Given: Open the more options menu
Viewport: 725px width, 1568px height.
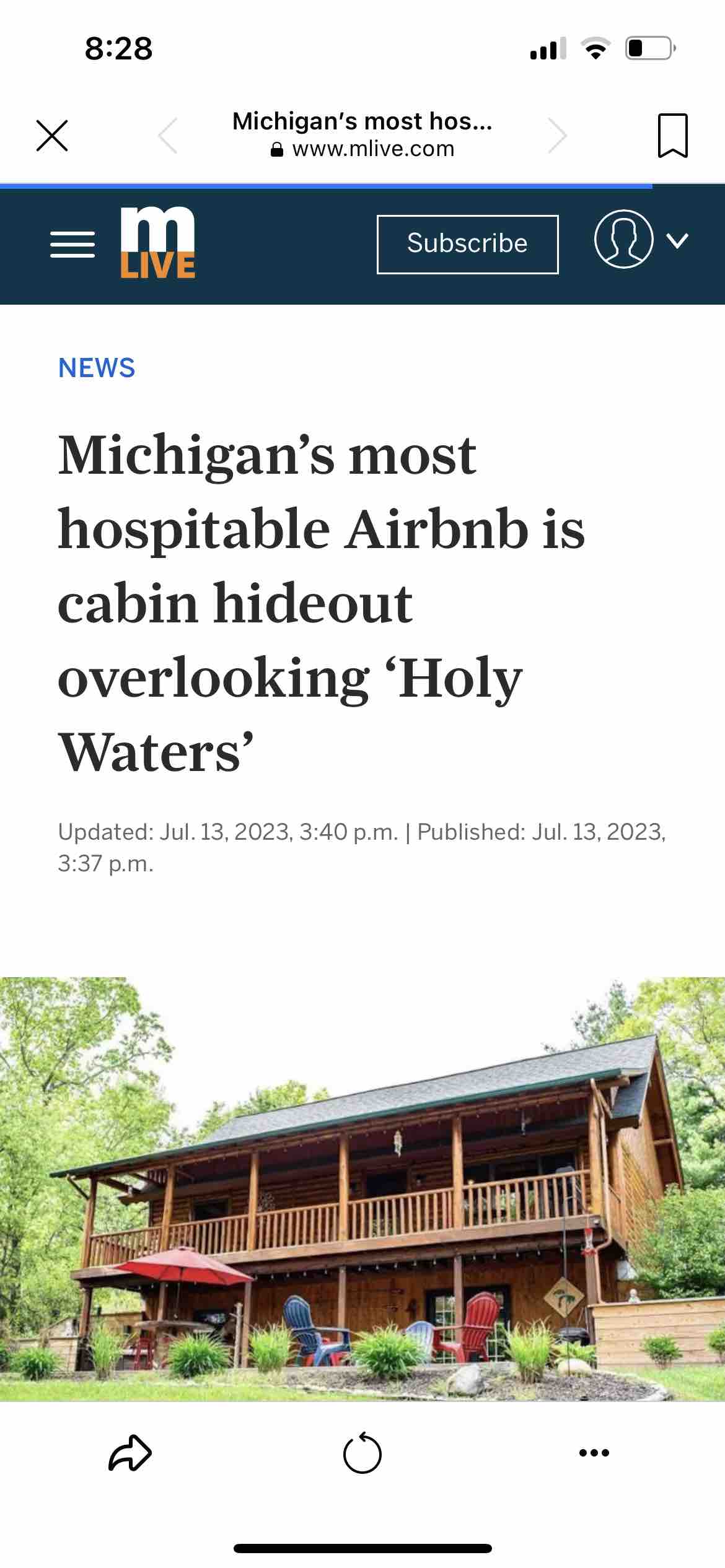Looking at the screenshot, I should coord(594,1453).
